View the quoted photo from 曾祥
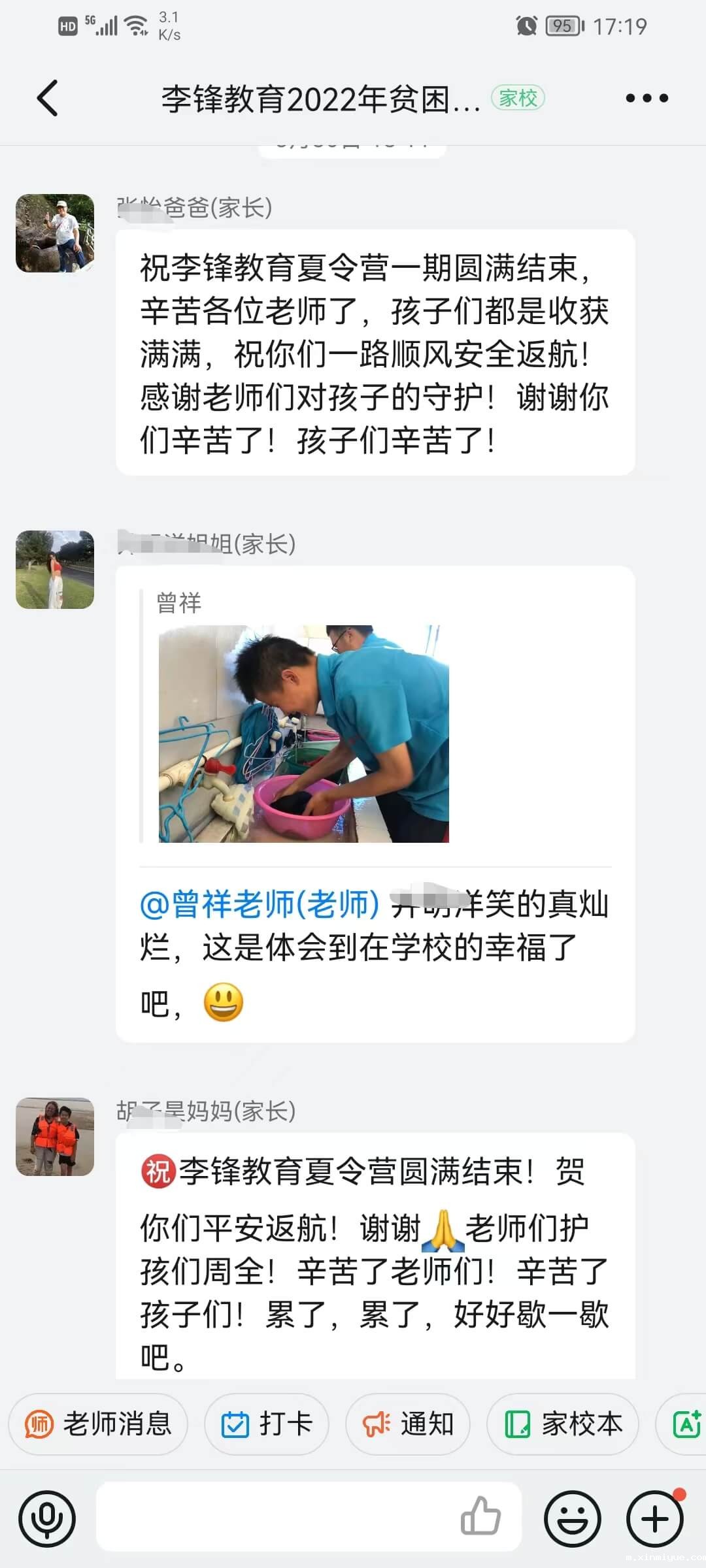706x1568 pixels. click(x=304, y=734)
